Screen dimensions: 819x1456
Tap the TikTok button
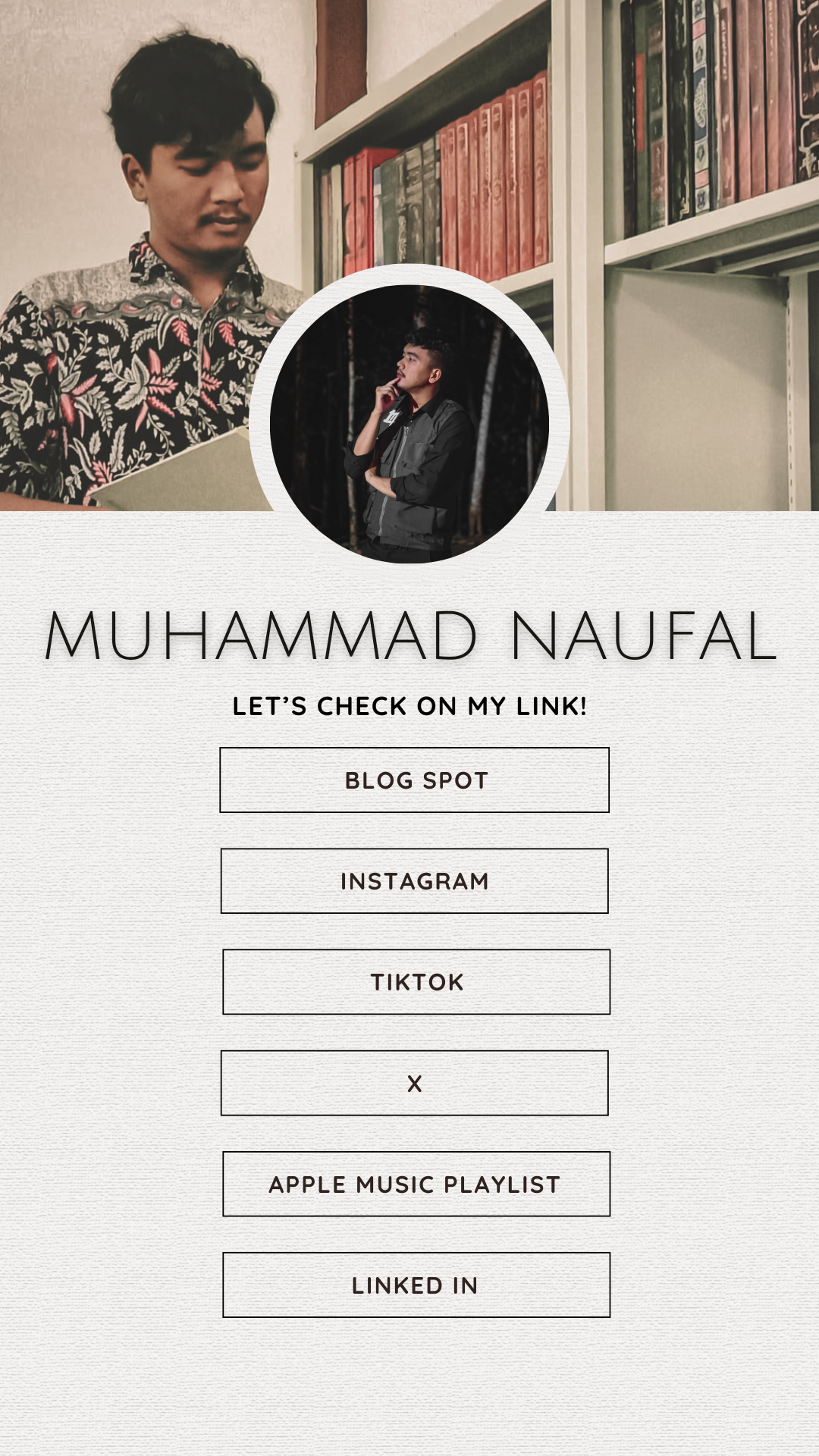point(416,981)
